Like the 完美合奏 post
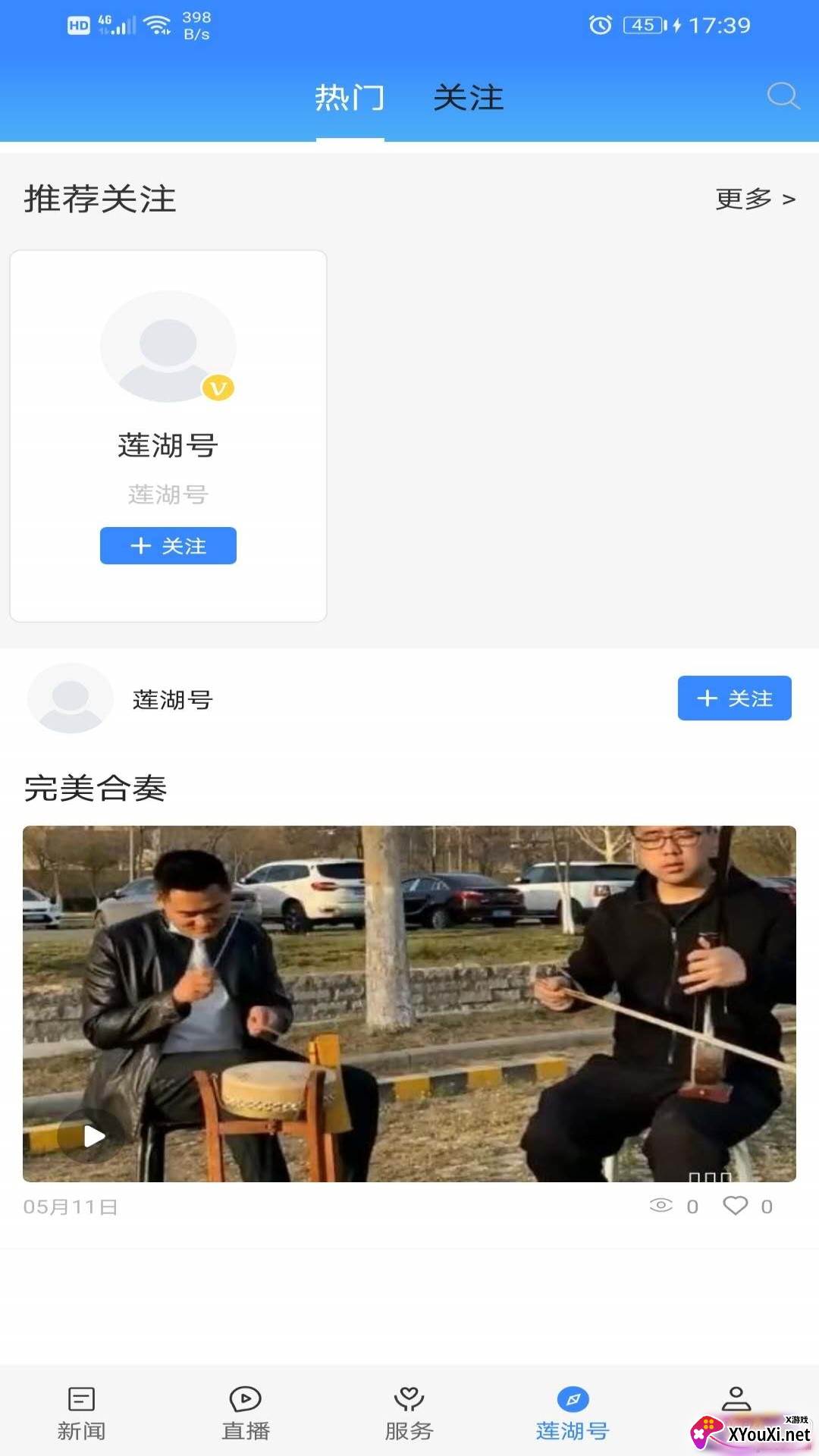819x1456 pixels. 736,1206
